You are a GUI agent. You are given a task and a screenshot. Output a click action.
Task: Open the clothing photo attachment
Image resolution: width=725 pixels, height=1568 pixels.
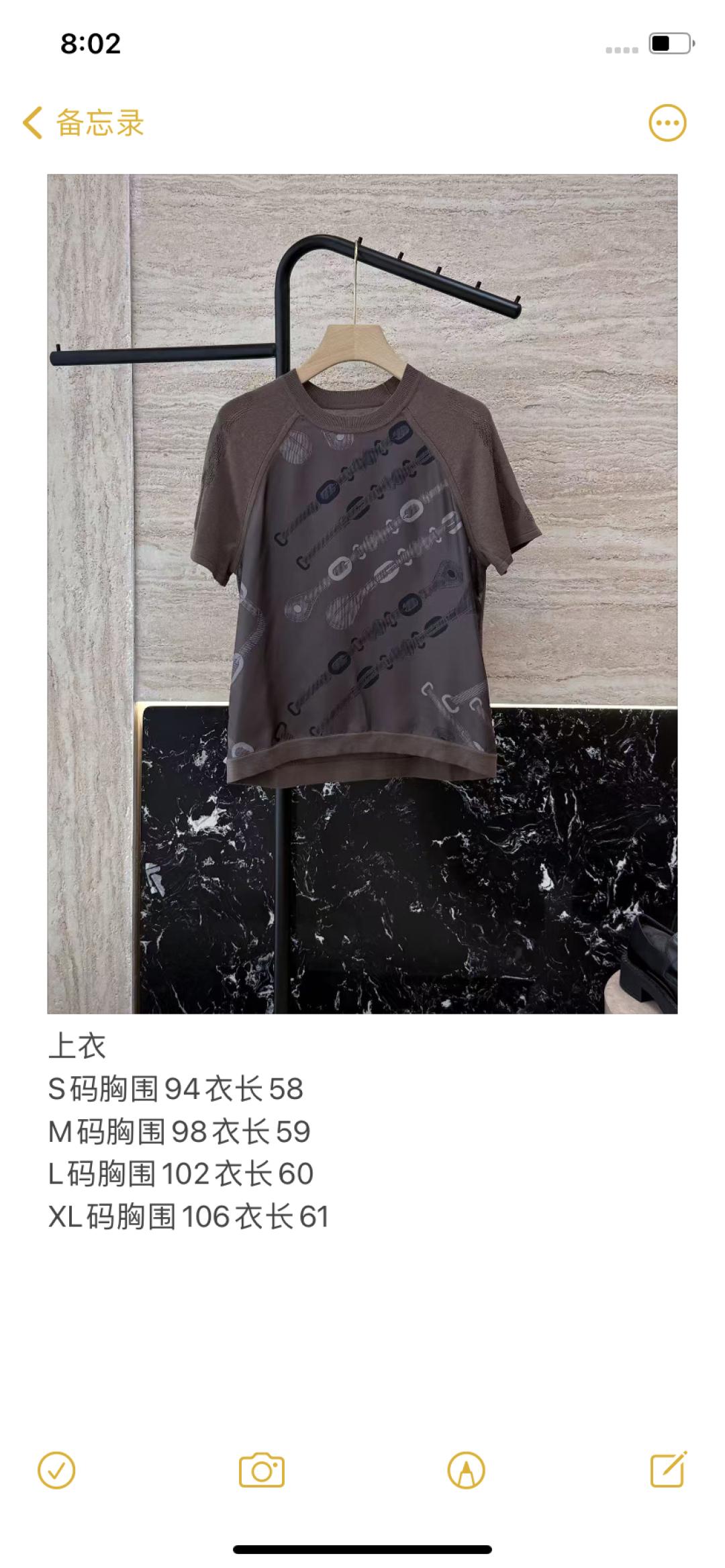(362, 594)
